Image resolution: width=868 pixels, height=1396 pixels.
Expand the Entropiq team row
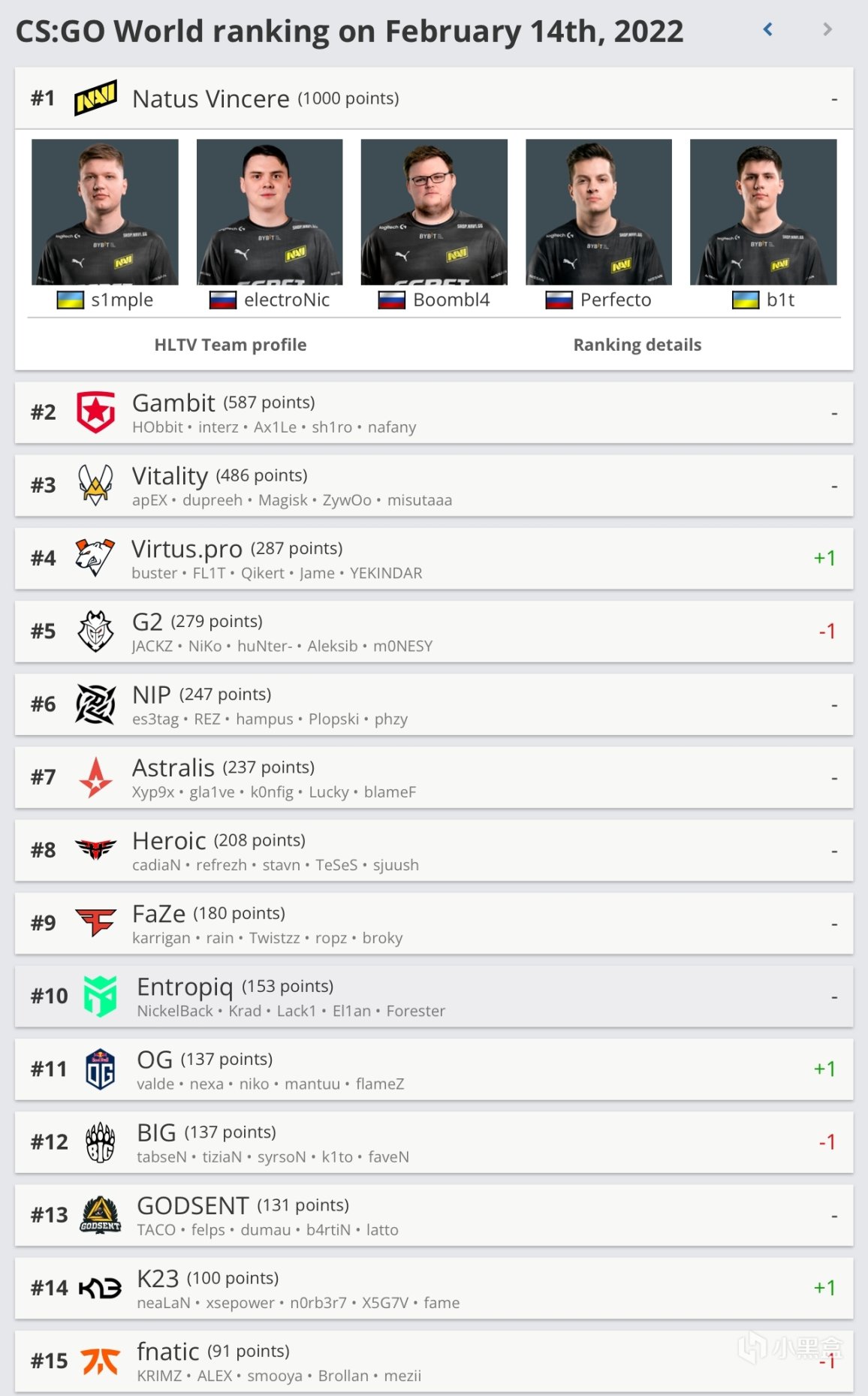[434, 996]
